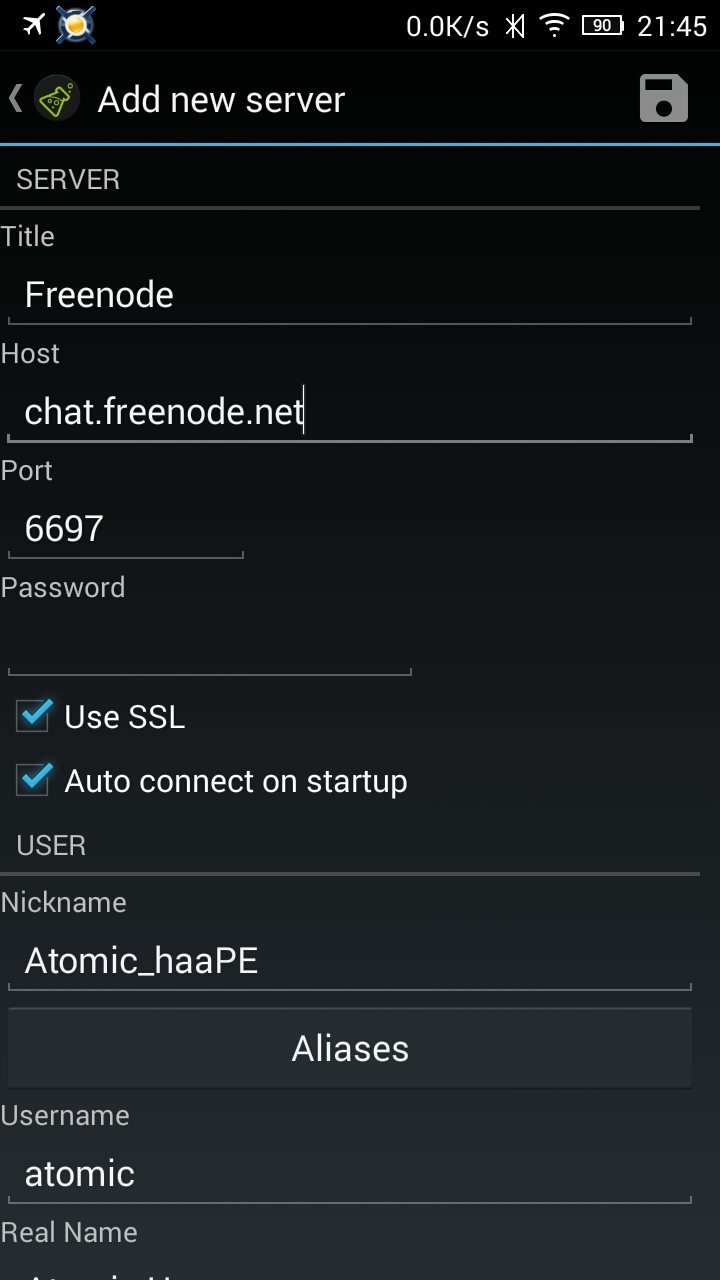Change the Port number field

click(x=125, y=529)
